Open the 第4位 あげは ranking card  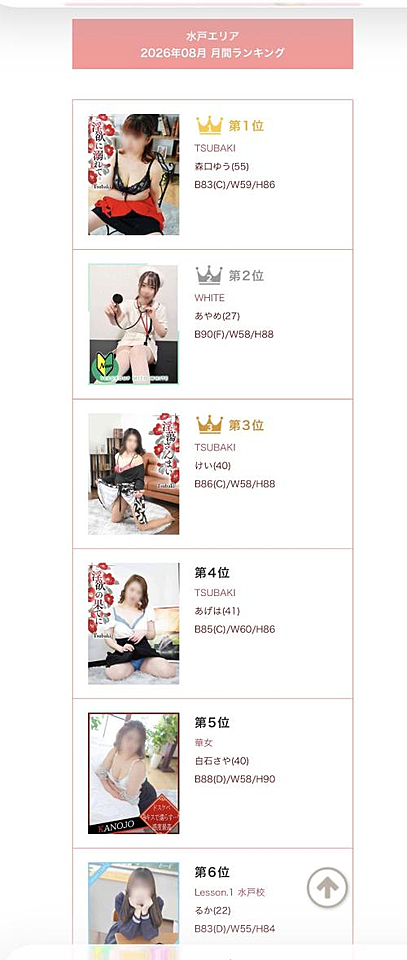pyautogui.click(x=212, y=623)
